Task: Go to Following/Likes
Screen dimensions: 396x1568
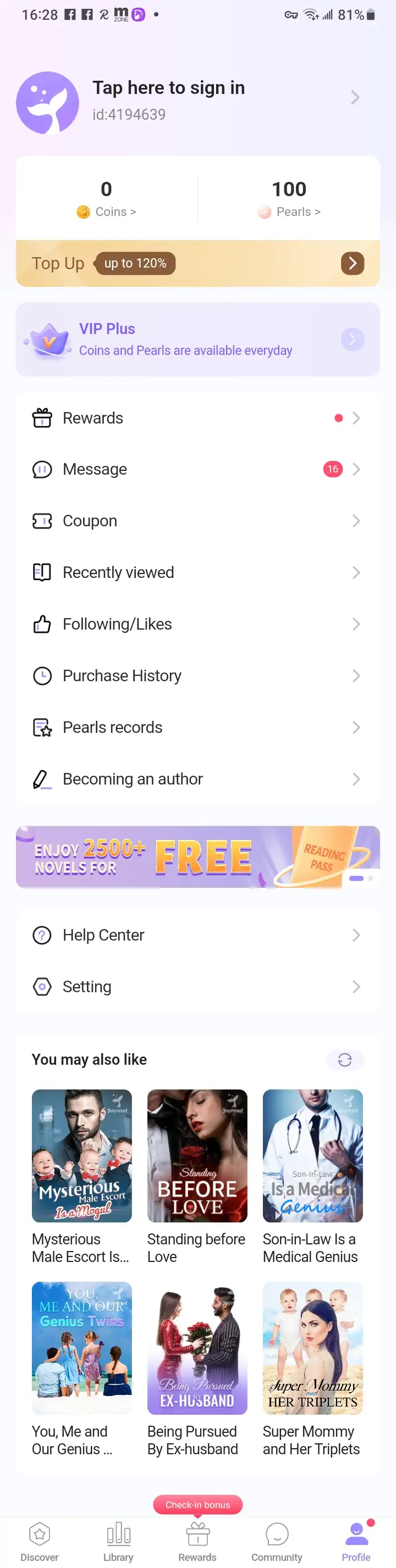Action: (197, 625)
